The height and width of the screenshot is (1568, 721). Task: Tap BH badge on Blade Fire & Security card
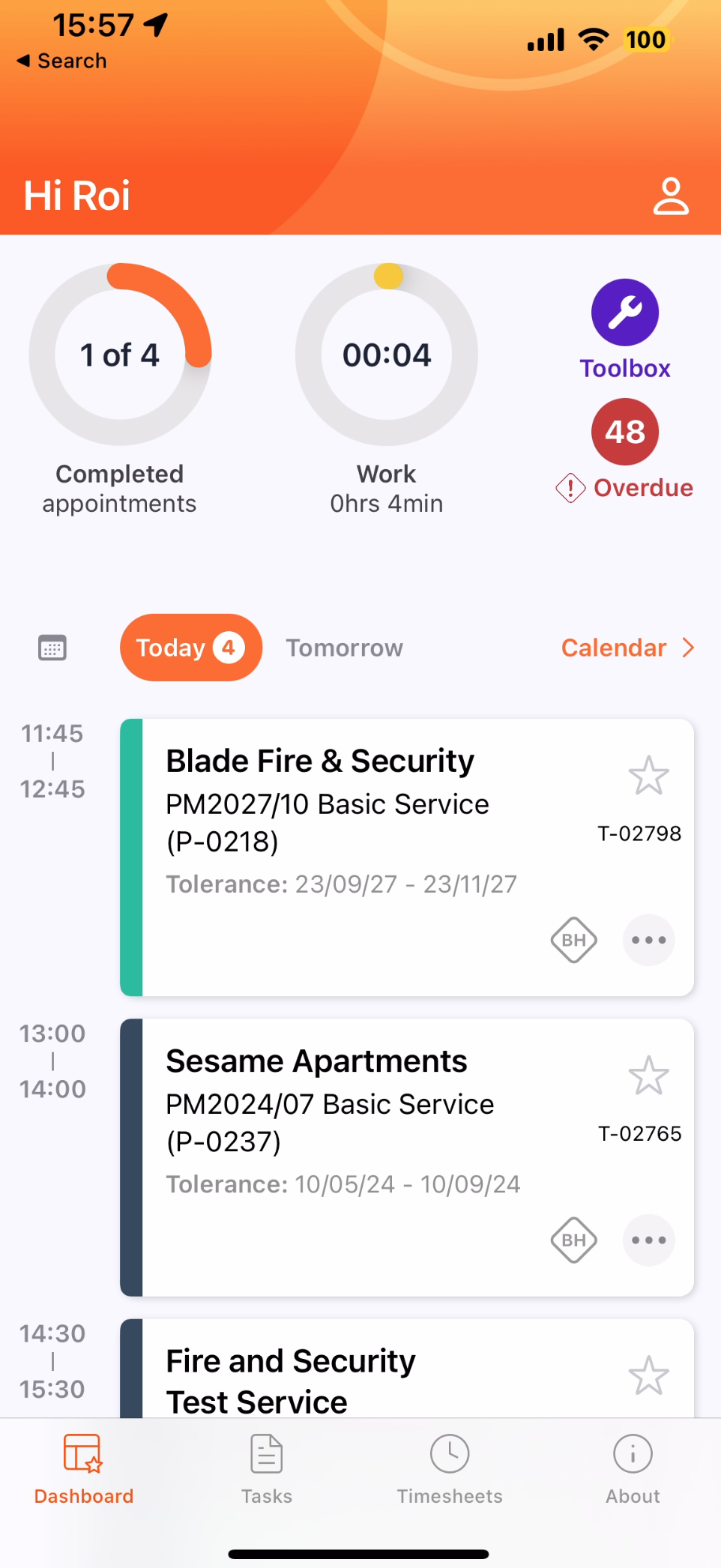pyautogui.click(x=573, y=940)
